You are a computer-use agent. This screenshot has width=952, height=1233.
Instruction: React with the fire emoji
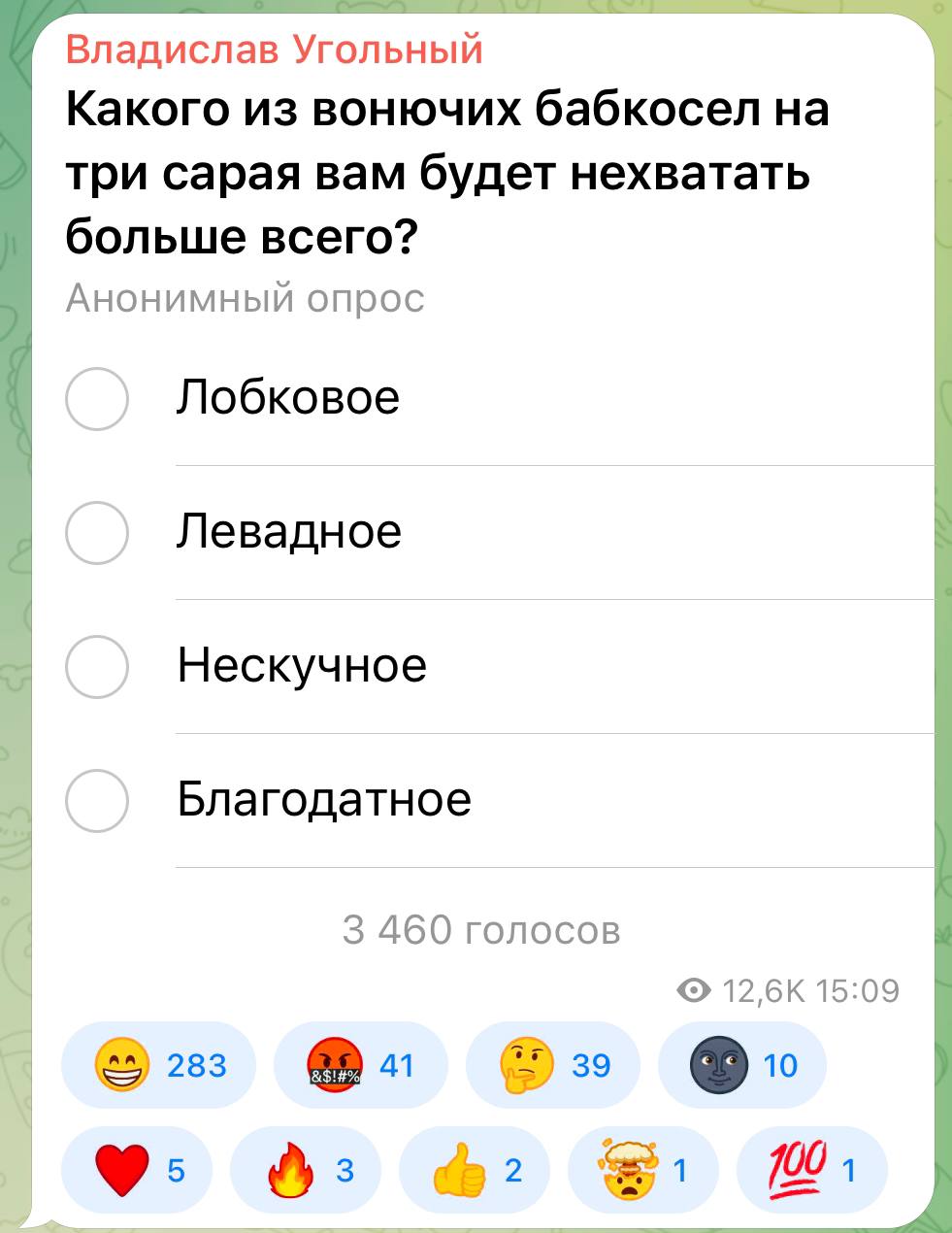click(306, 1170)
